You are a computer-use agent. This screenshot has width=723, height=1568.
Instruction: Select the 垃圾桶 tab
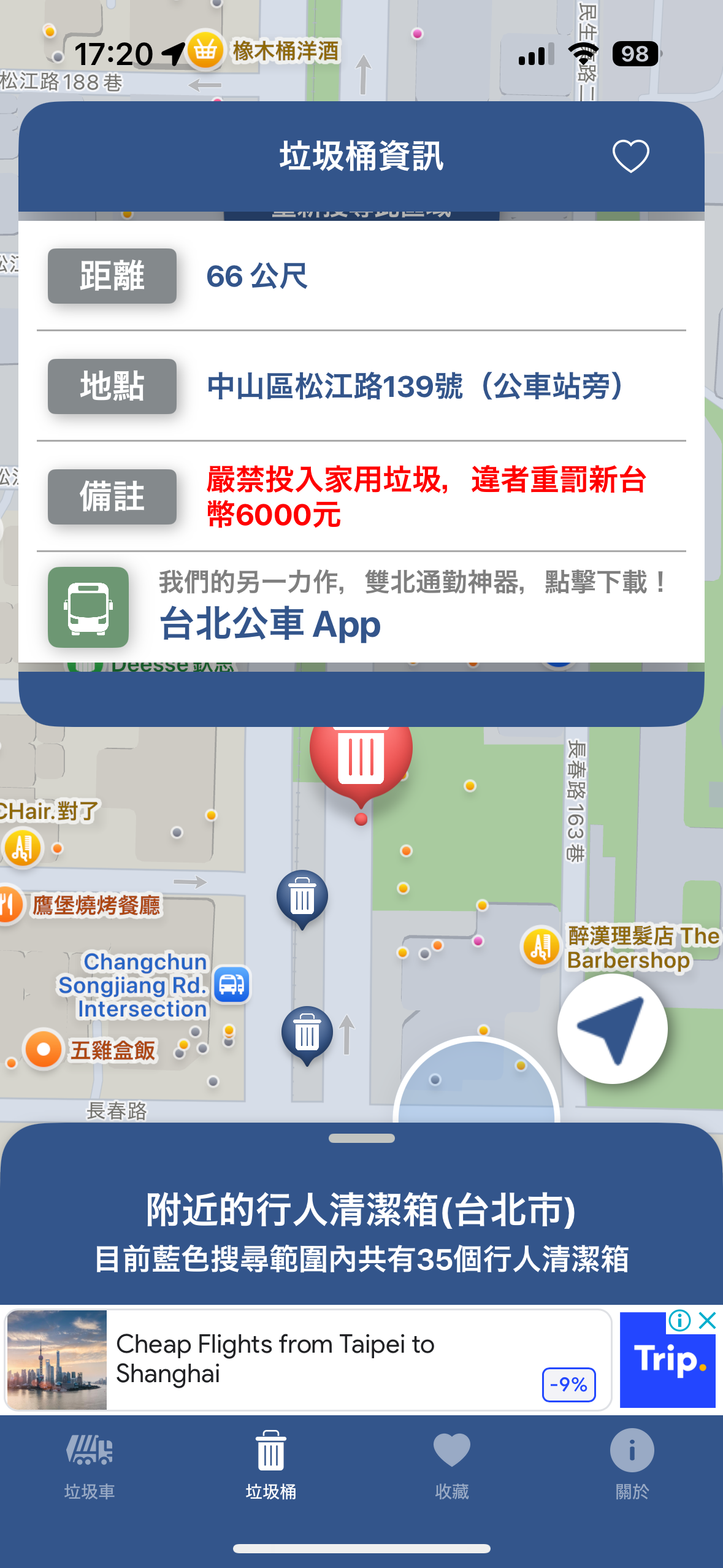[270, 1464]
